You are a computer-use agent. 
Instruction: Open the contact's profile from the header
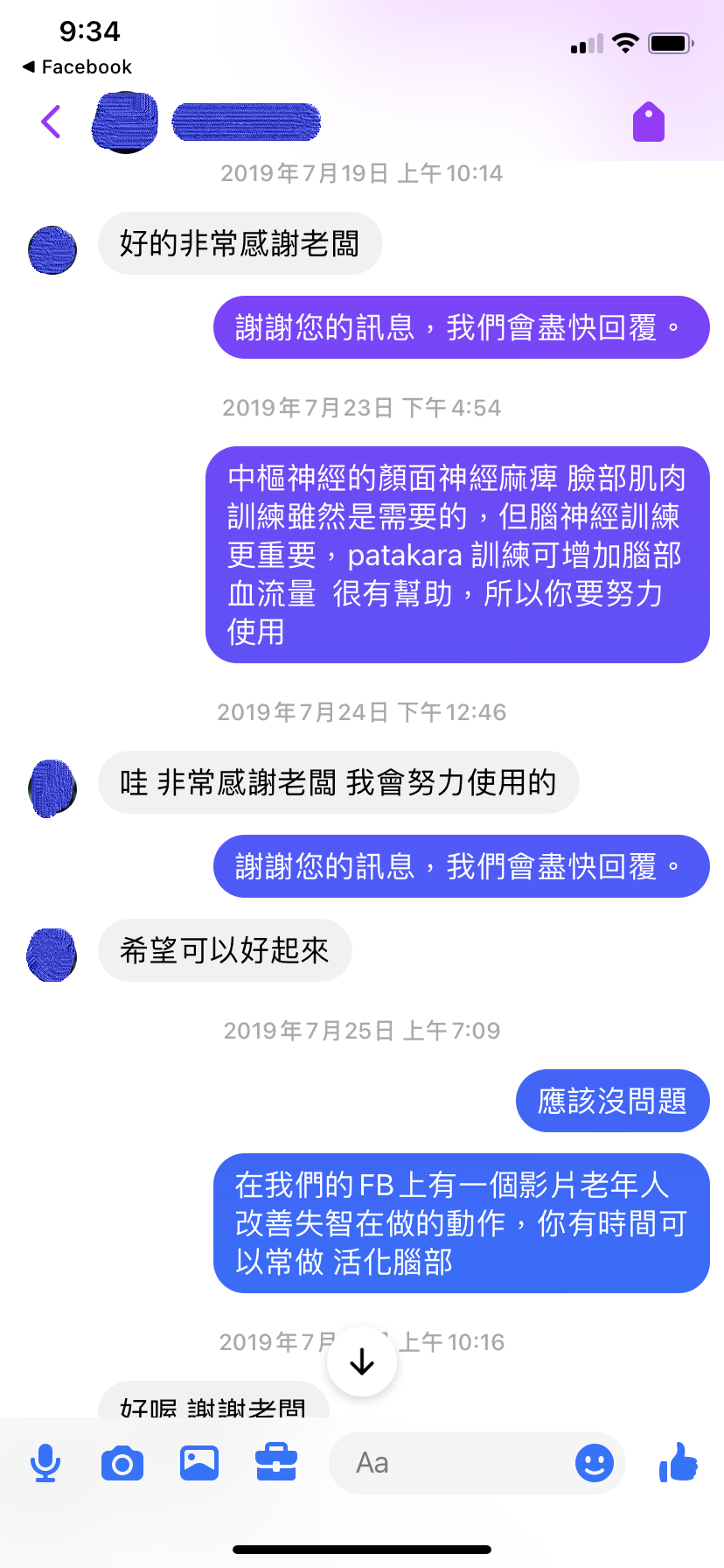(246, 122)
